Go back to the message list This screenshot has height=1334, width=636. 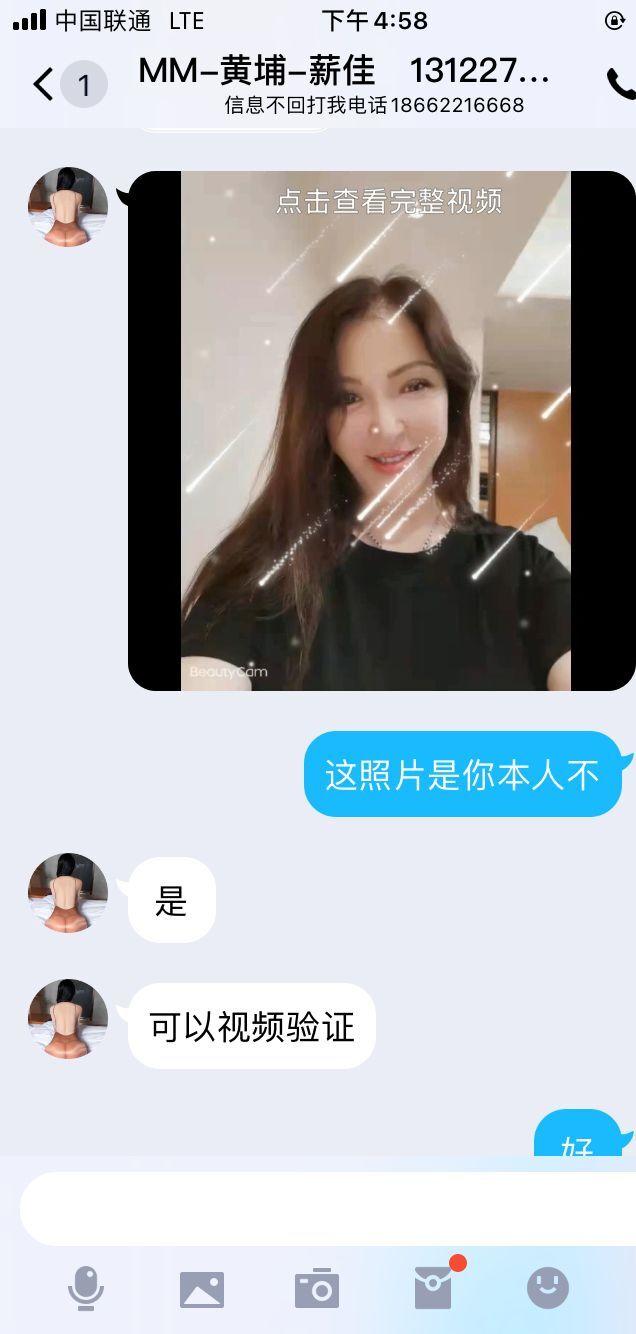44,85
